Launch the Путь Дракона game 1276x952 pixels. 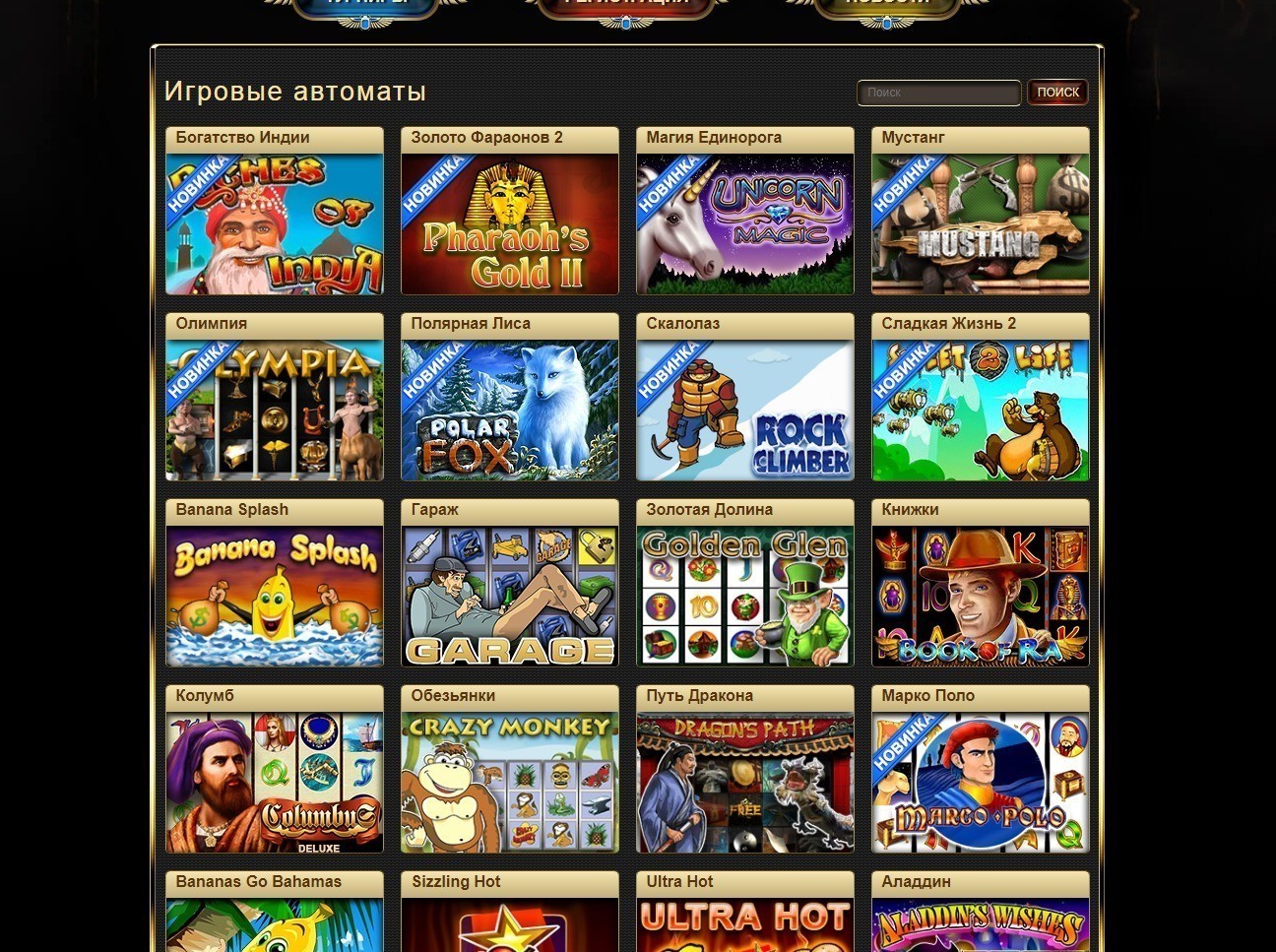coord(745,783)
